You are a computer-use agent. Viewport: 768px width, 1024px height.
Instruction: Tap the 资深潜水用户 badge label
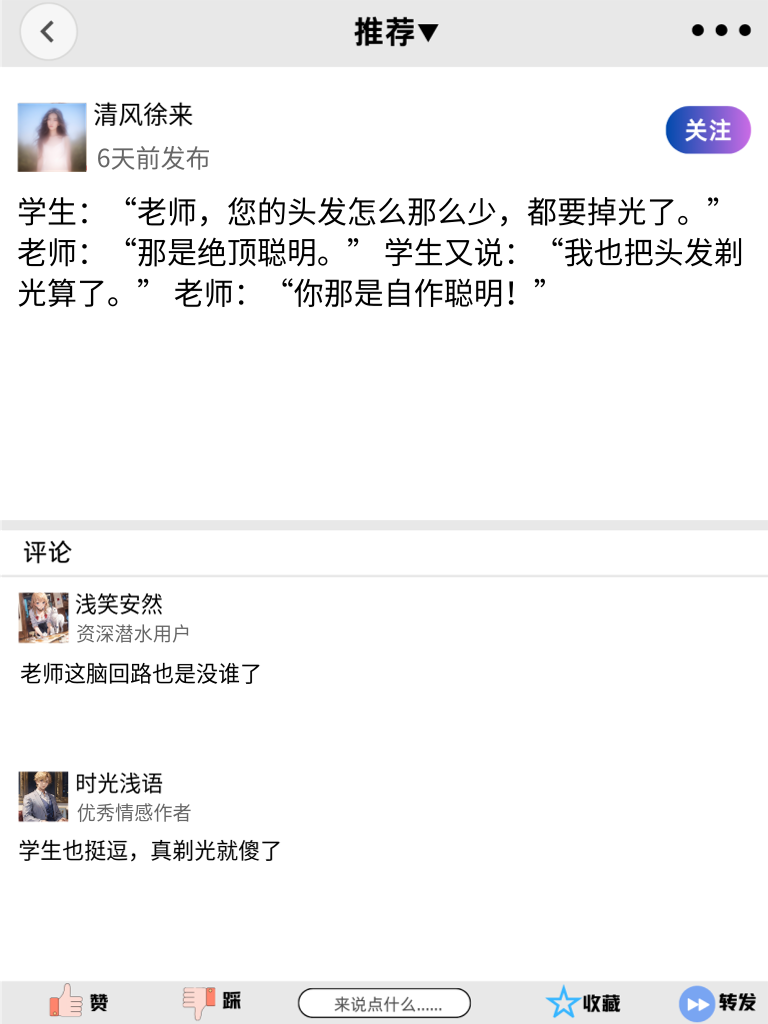(133, 633)
